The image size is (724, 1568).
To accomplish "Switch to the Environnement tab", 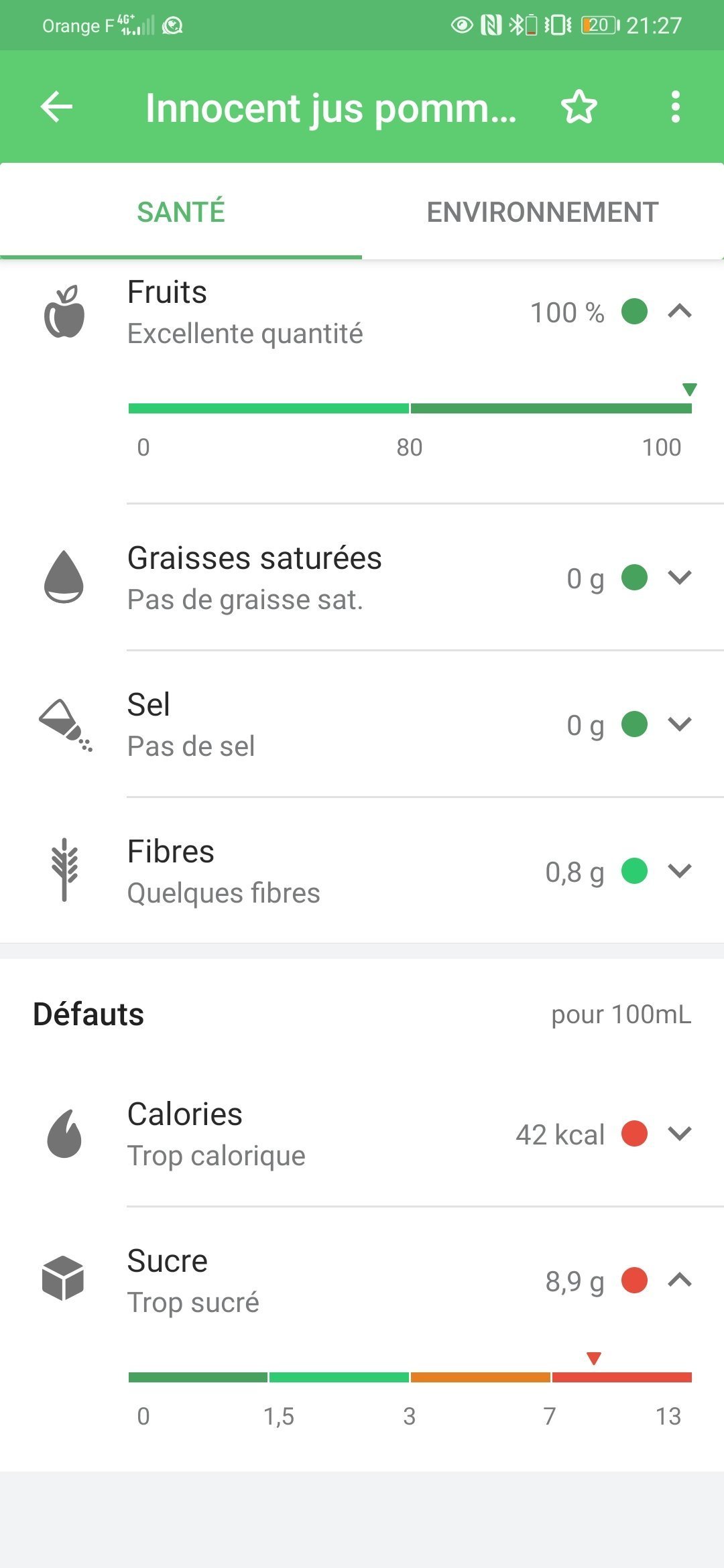I will pos(542,212).
